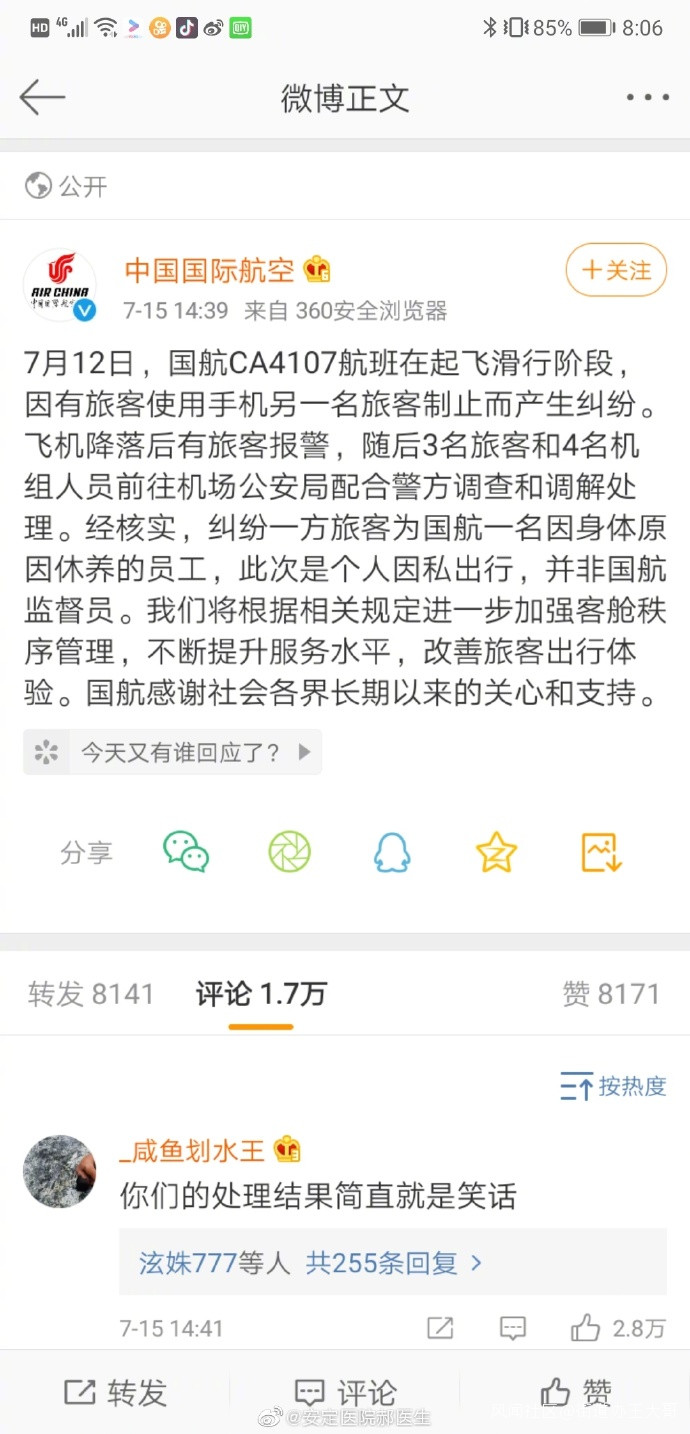Open the 今天又有谁回应了? topic chip
Image resolution: width=690 pixels, height=1434 pixels.
tap(172, 752)
